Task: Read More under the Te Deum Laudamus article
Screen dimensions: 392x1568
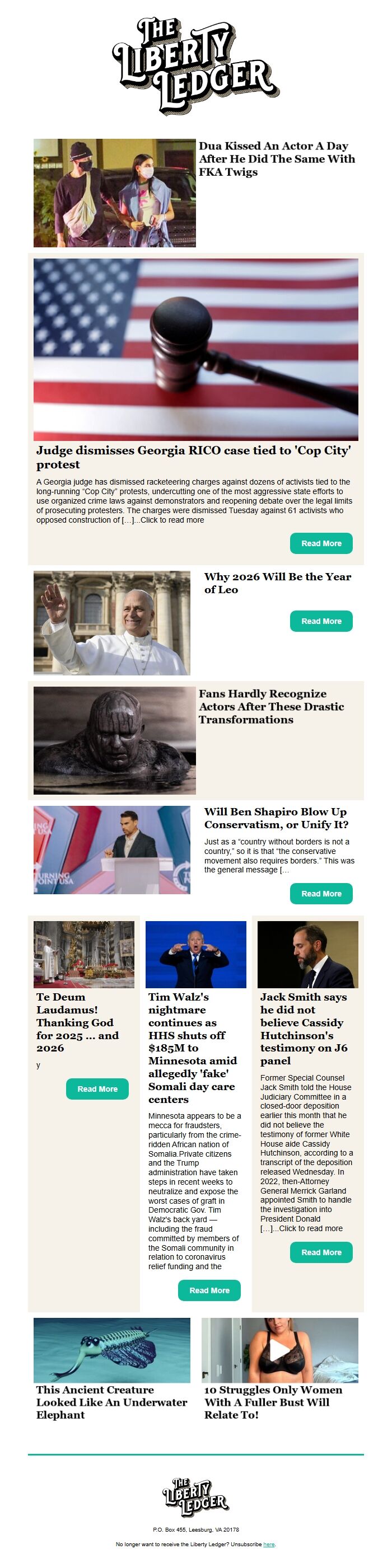Action: click(97, 1089)
